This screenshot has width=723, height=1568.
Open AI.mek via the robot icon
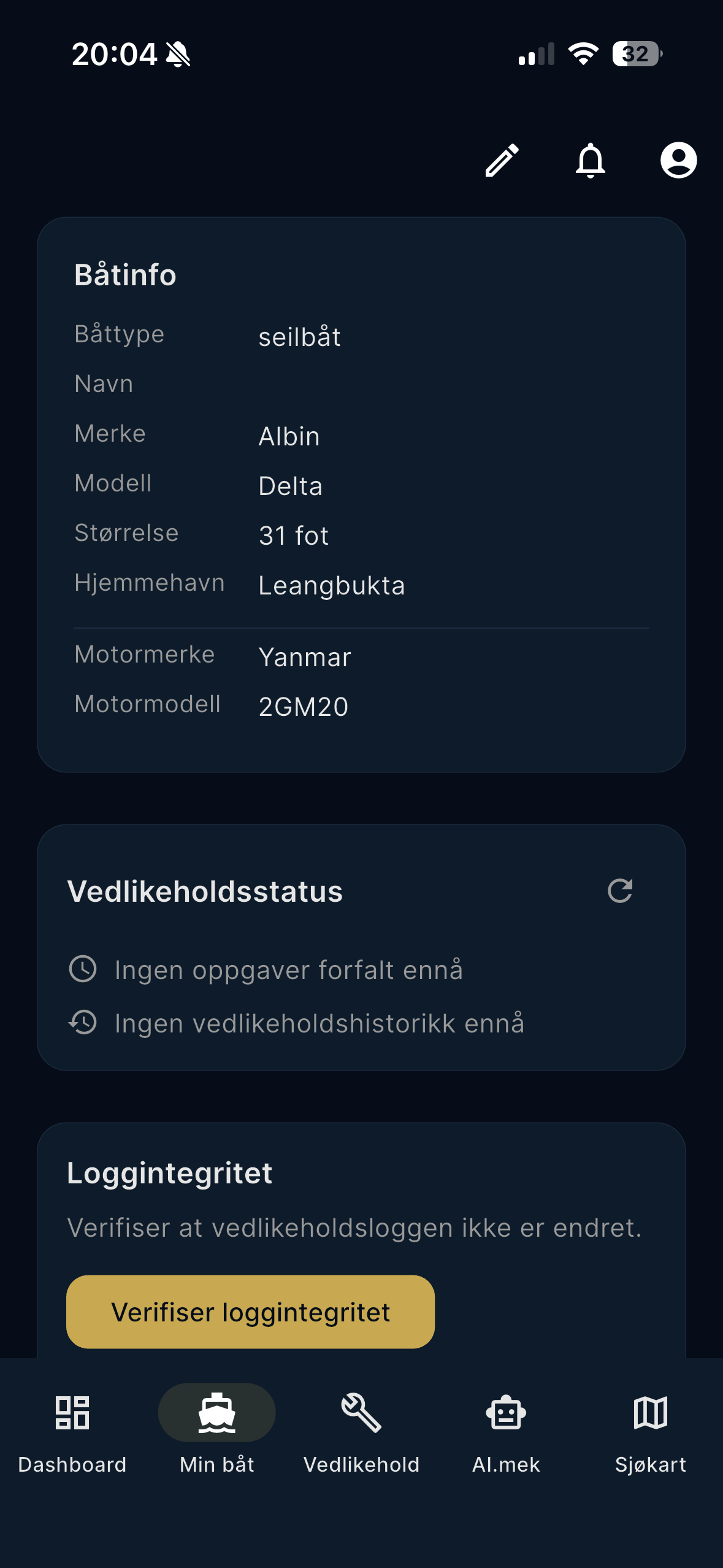[x=506, y=1412]
